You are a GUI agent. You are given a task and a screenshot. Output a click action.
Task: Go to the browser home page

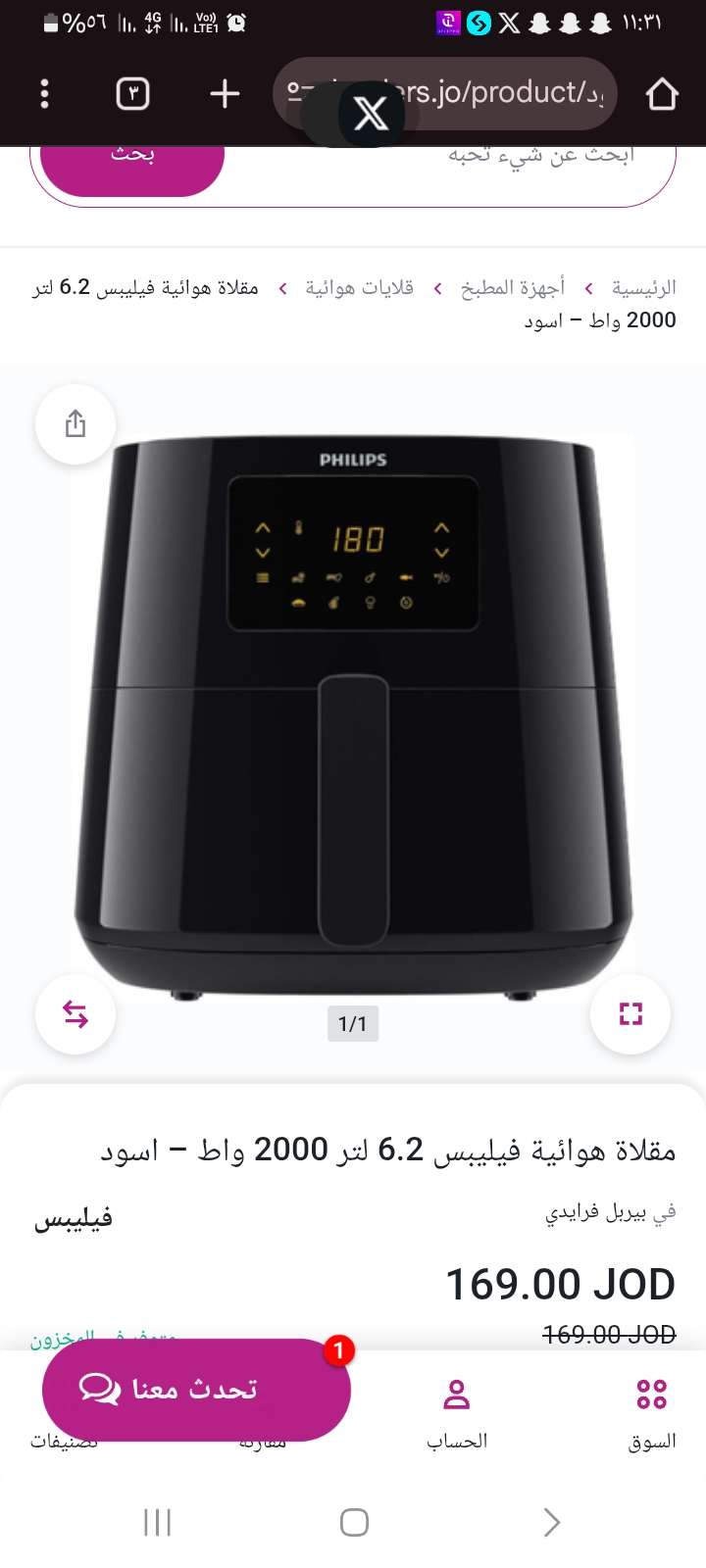(662, 94)
